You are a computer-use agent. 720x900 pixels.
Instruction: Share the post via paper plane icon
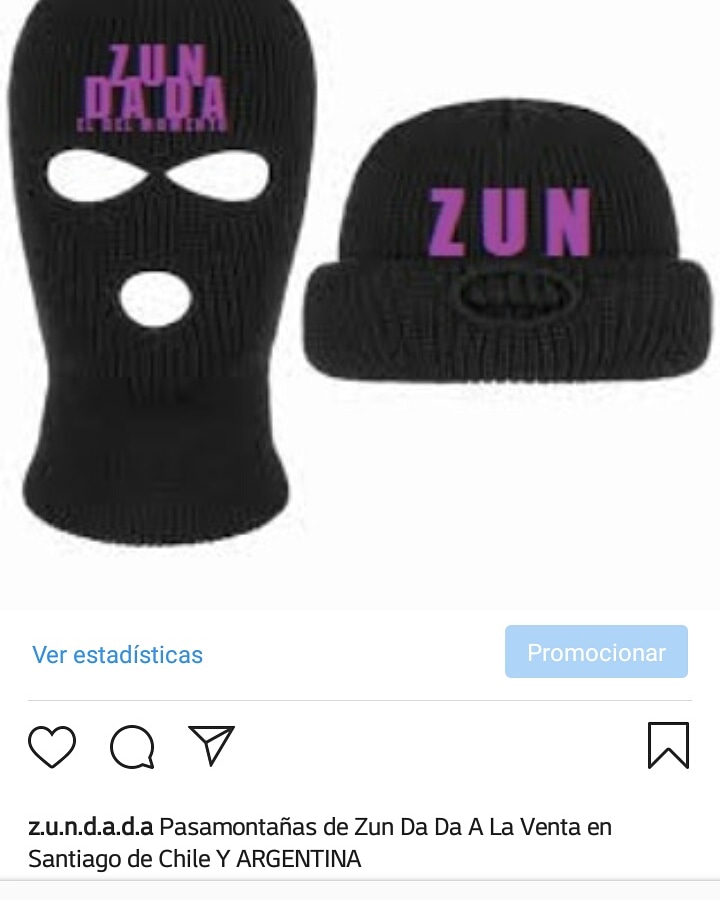coord(211,745)
